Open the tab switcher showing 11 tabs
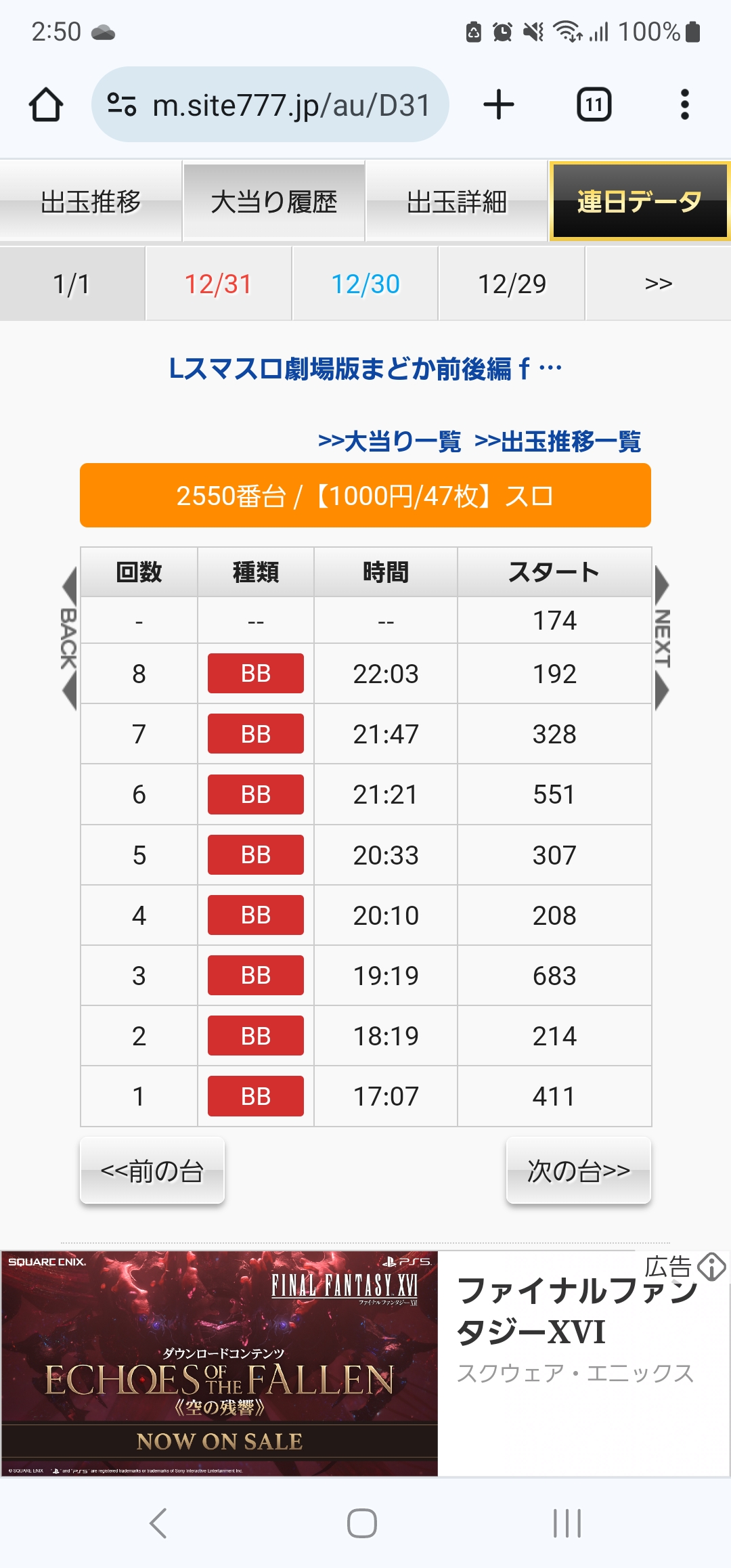Screen dimensions: 731x1568 tap(594, 105)
